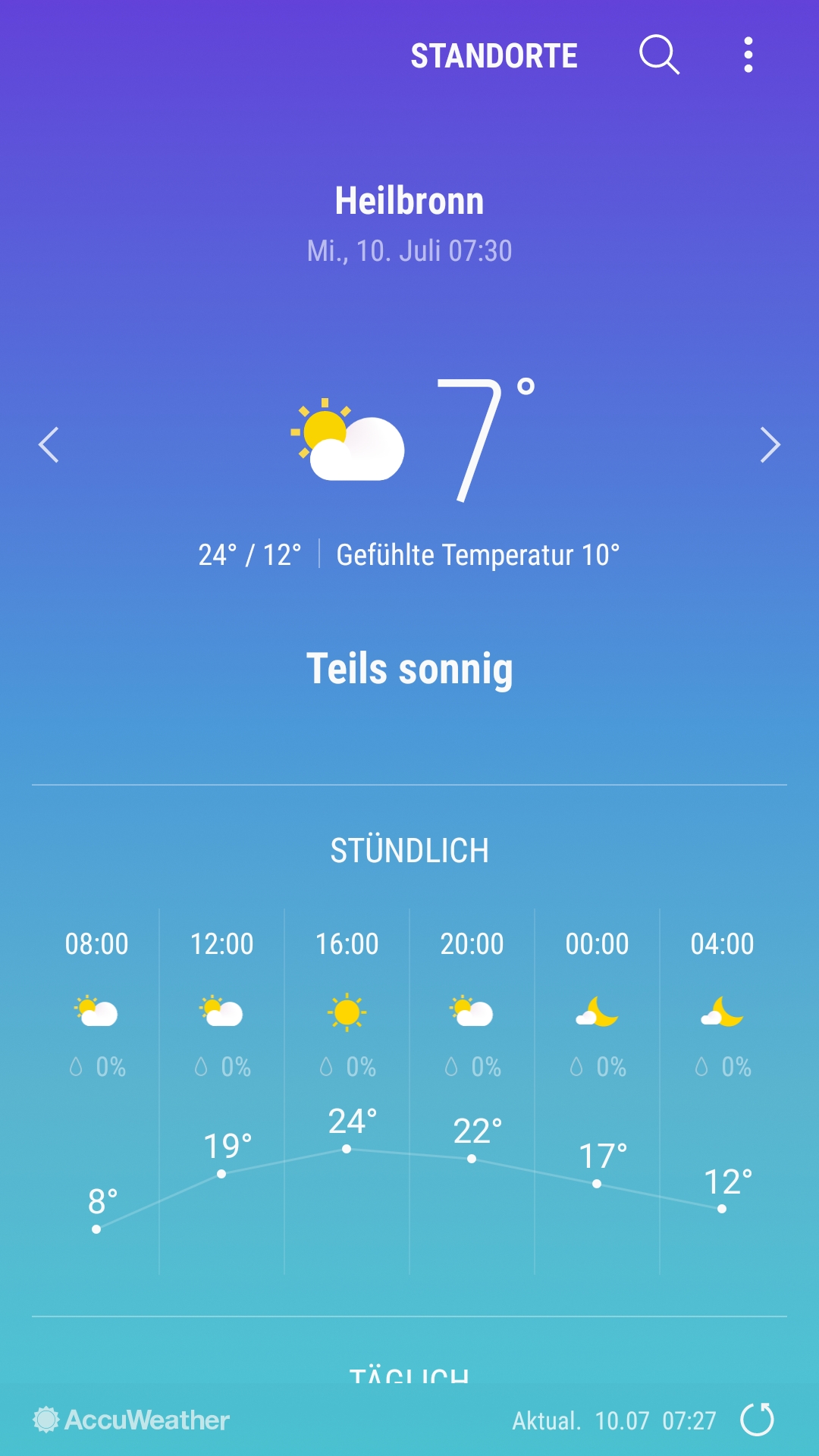Open the search magnifier icon
This screenshot has height=1456, width=819.
658,55
